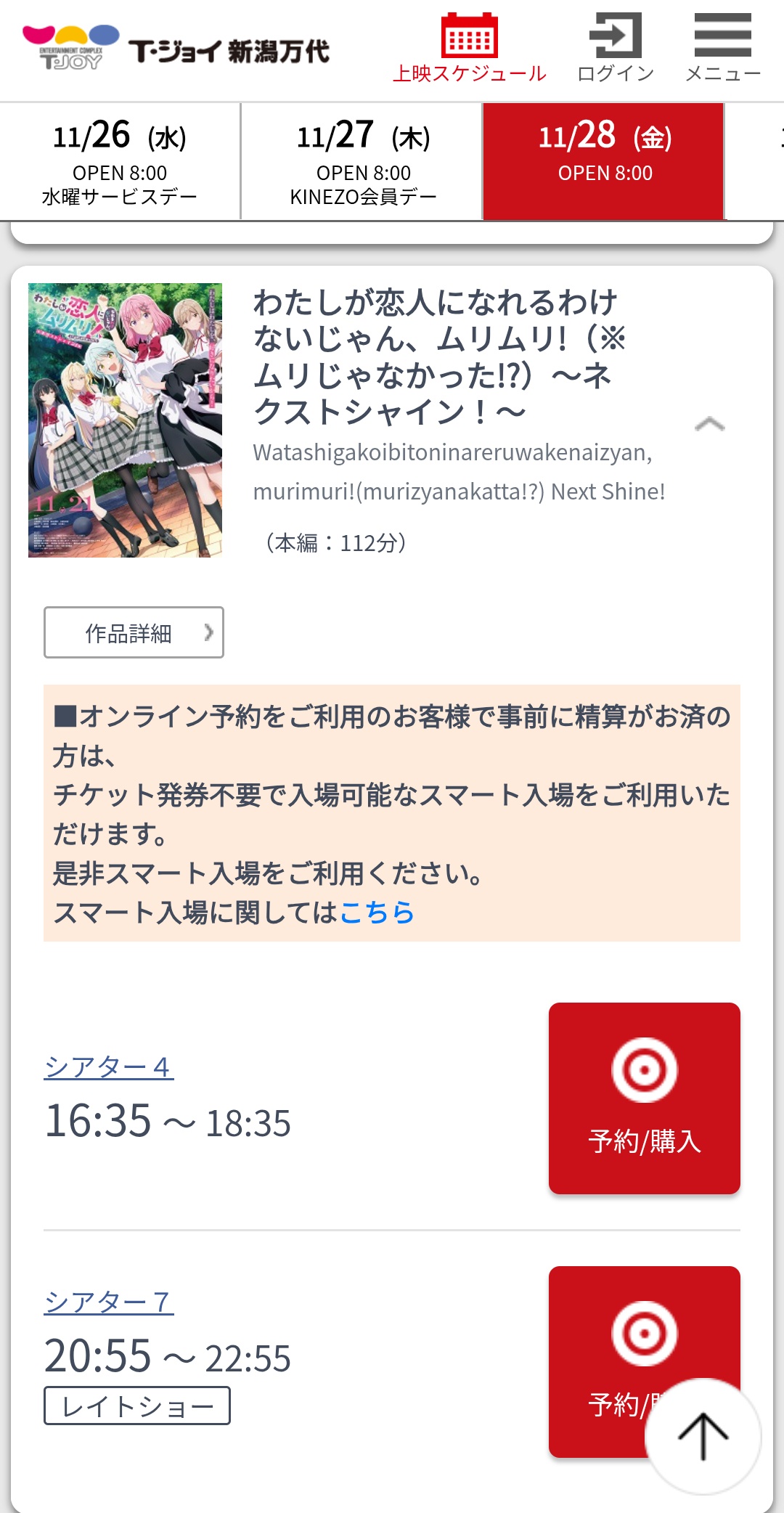Viewport: 784px width, 1513px height.
Task: Follow the こちら smart entry link
Action: pyautogui.click(x=377, y=913)
